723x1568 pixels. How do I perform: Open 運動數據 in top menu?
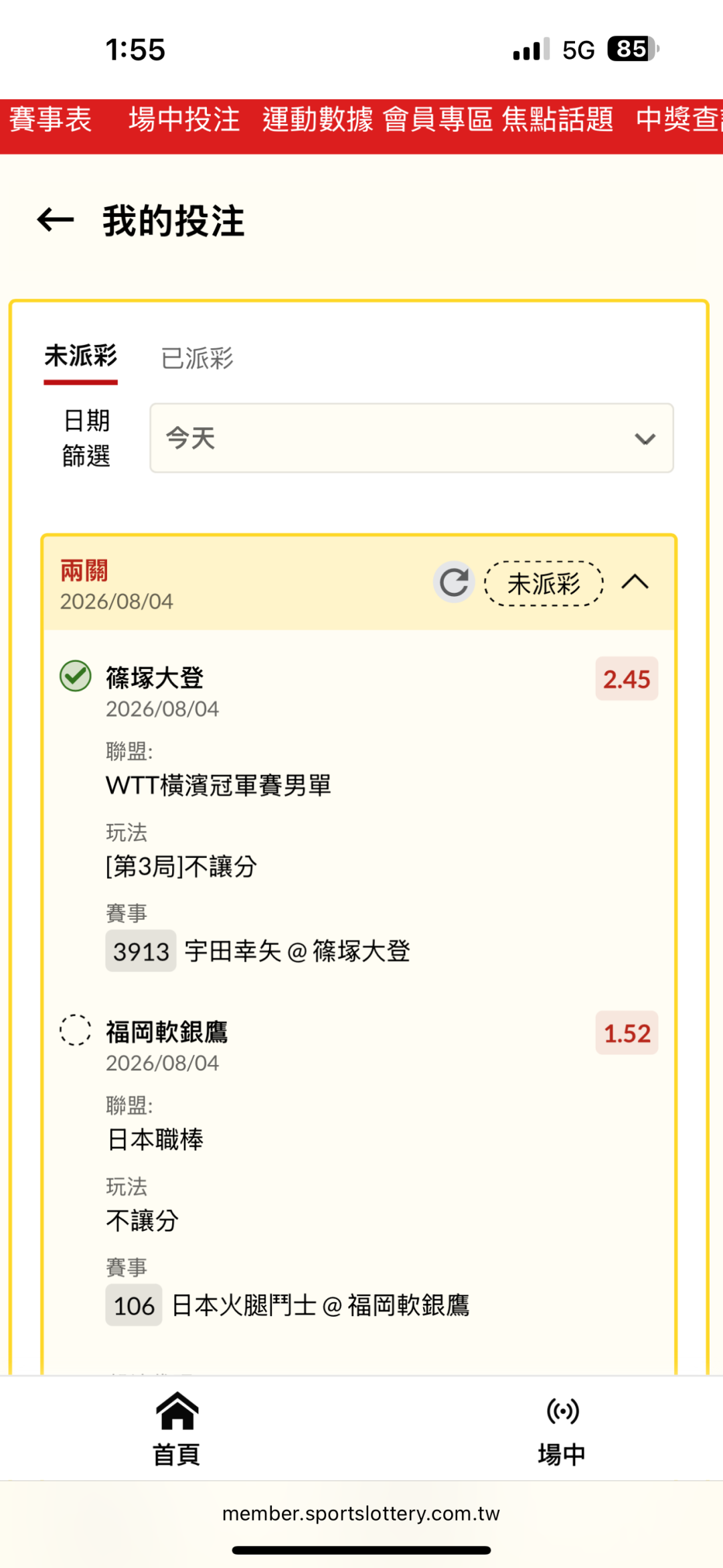point(317,119)
